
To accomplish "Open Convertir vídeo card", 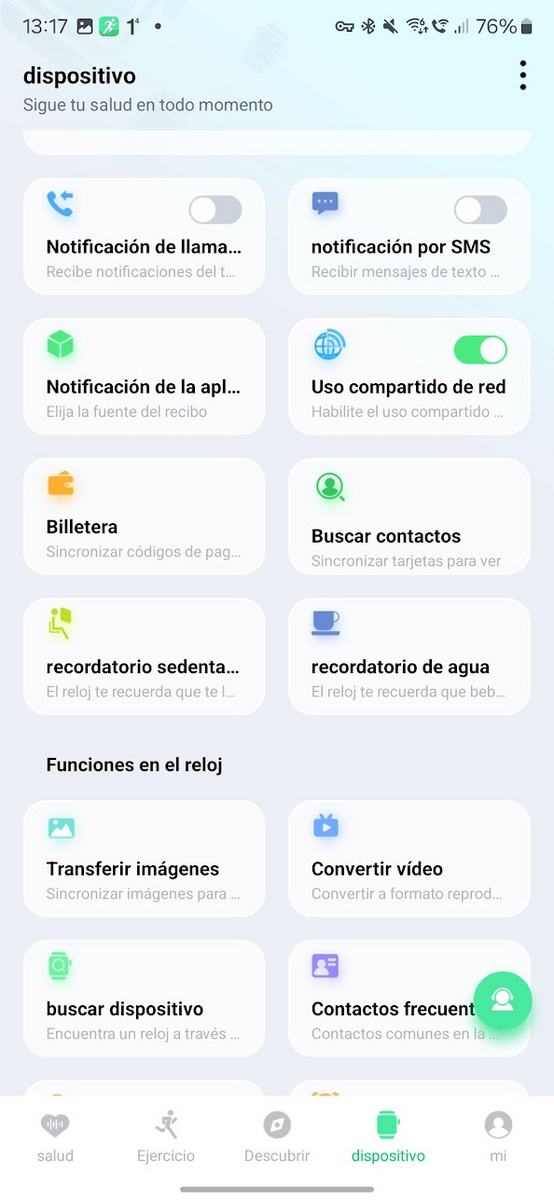I will coord(409,858).
